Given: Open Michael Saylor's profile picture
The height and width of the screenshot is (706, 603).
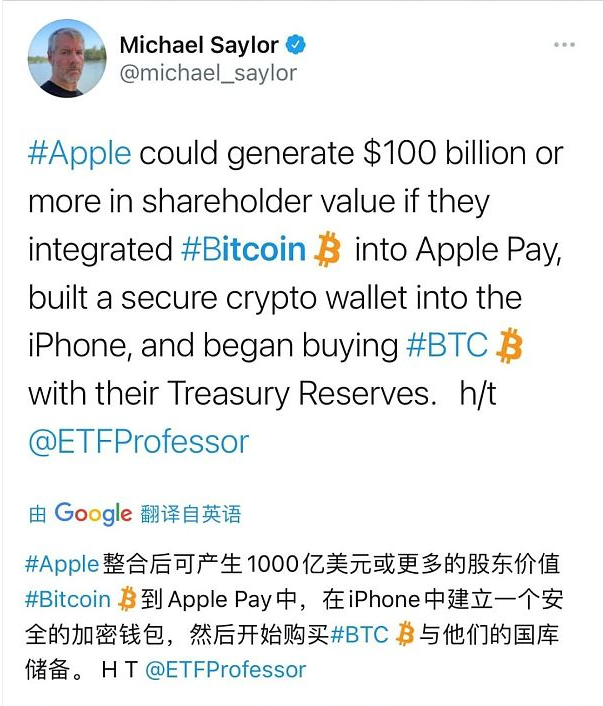Looking at the screenshot, I should [67, 58].
